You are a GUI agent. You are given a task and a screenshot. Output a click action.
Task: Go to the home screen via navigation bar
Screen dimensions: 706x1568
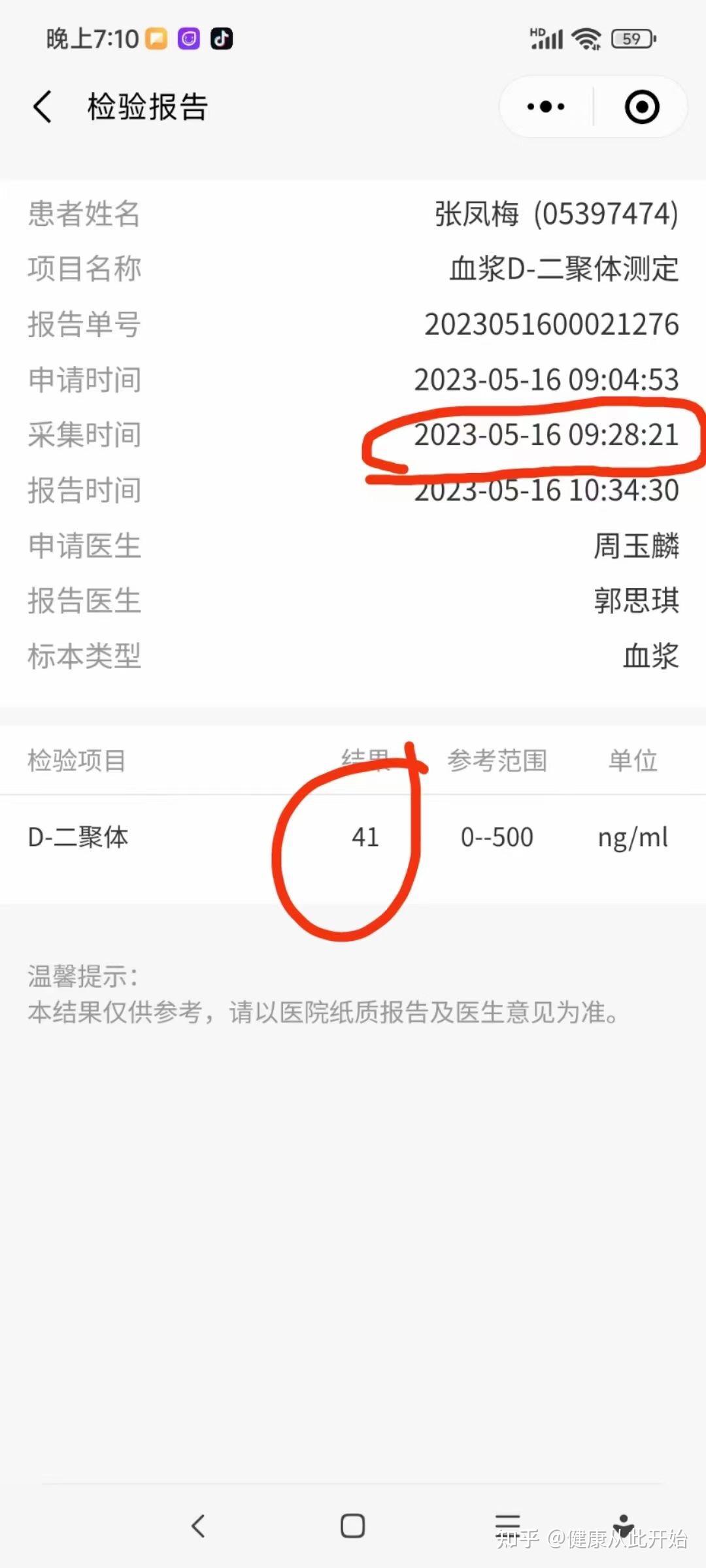pyautogui.click(x=352, y=1526)
